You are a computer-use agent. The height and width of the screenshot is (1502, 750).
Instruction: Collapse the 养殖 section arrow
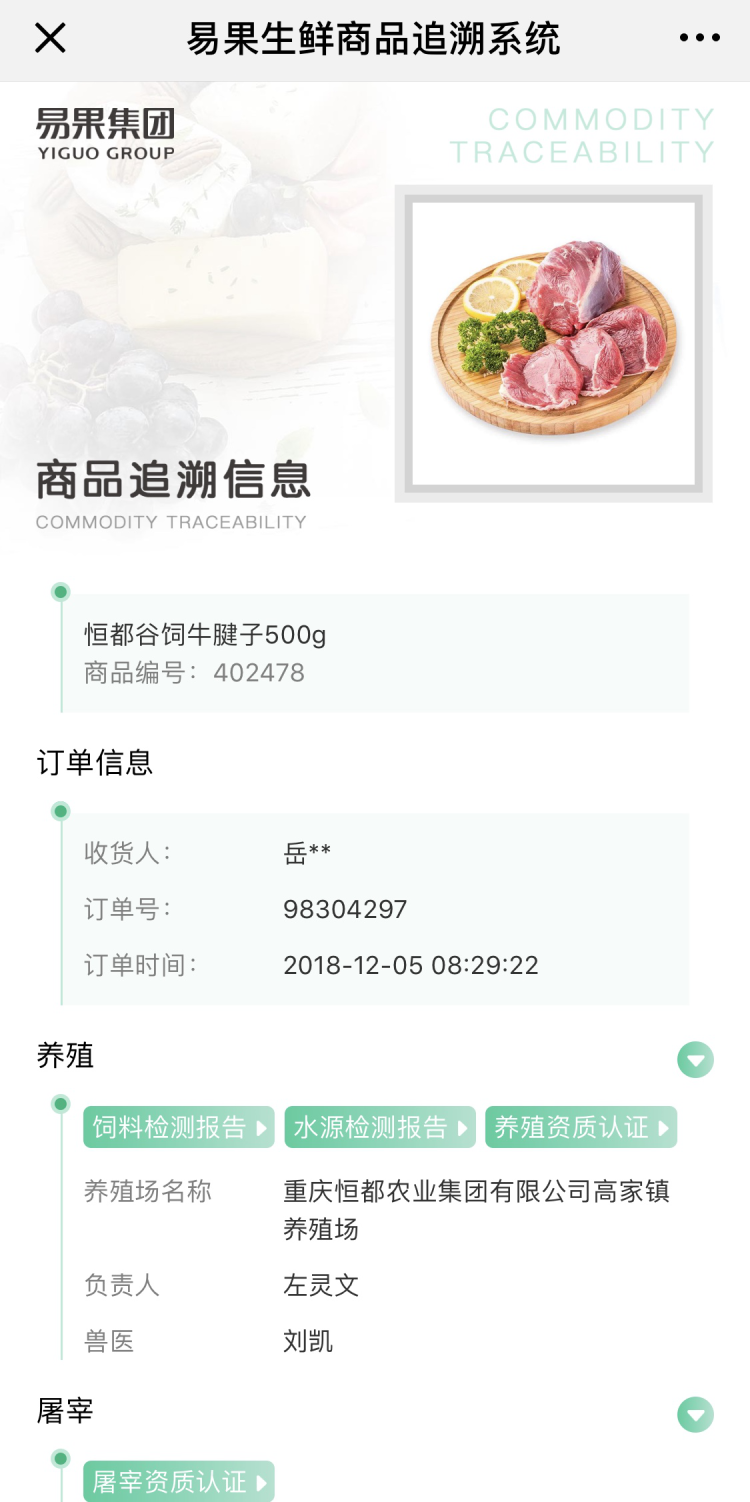(x=696, y=1059)
